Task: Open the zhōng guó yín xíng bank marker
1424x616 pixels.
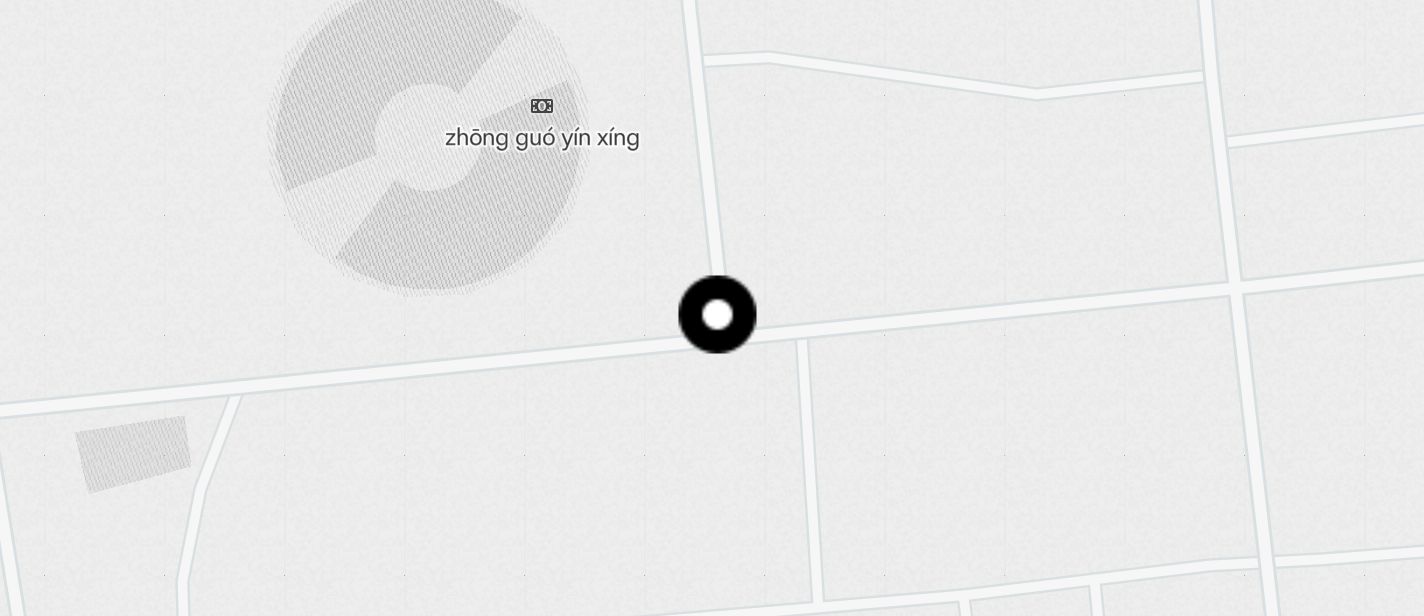Action: click(542, 107)
